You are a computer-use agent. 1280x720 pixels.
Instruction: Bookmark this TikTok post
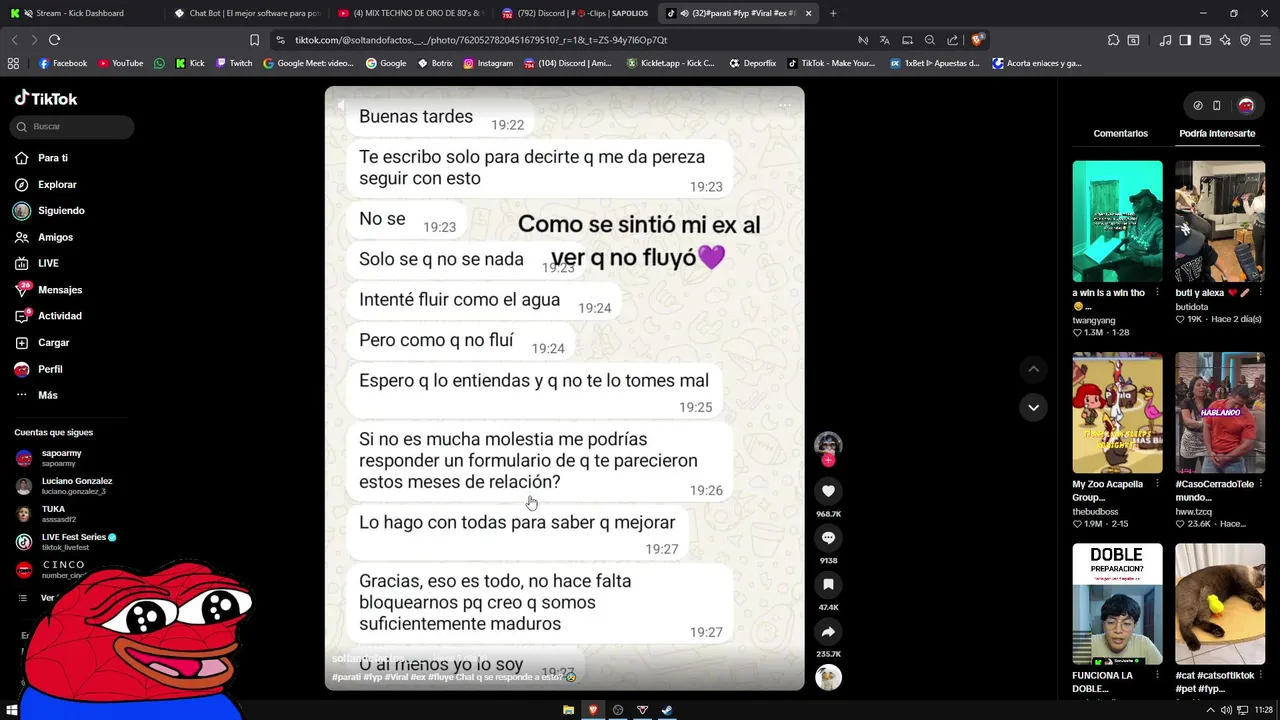[x=828, y=585]
